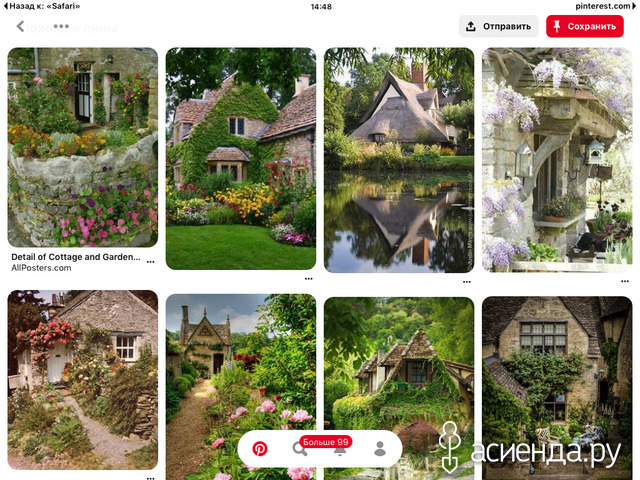Open the notifications bell with the Больше 99 badge

339,450
